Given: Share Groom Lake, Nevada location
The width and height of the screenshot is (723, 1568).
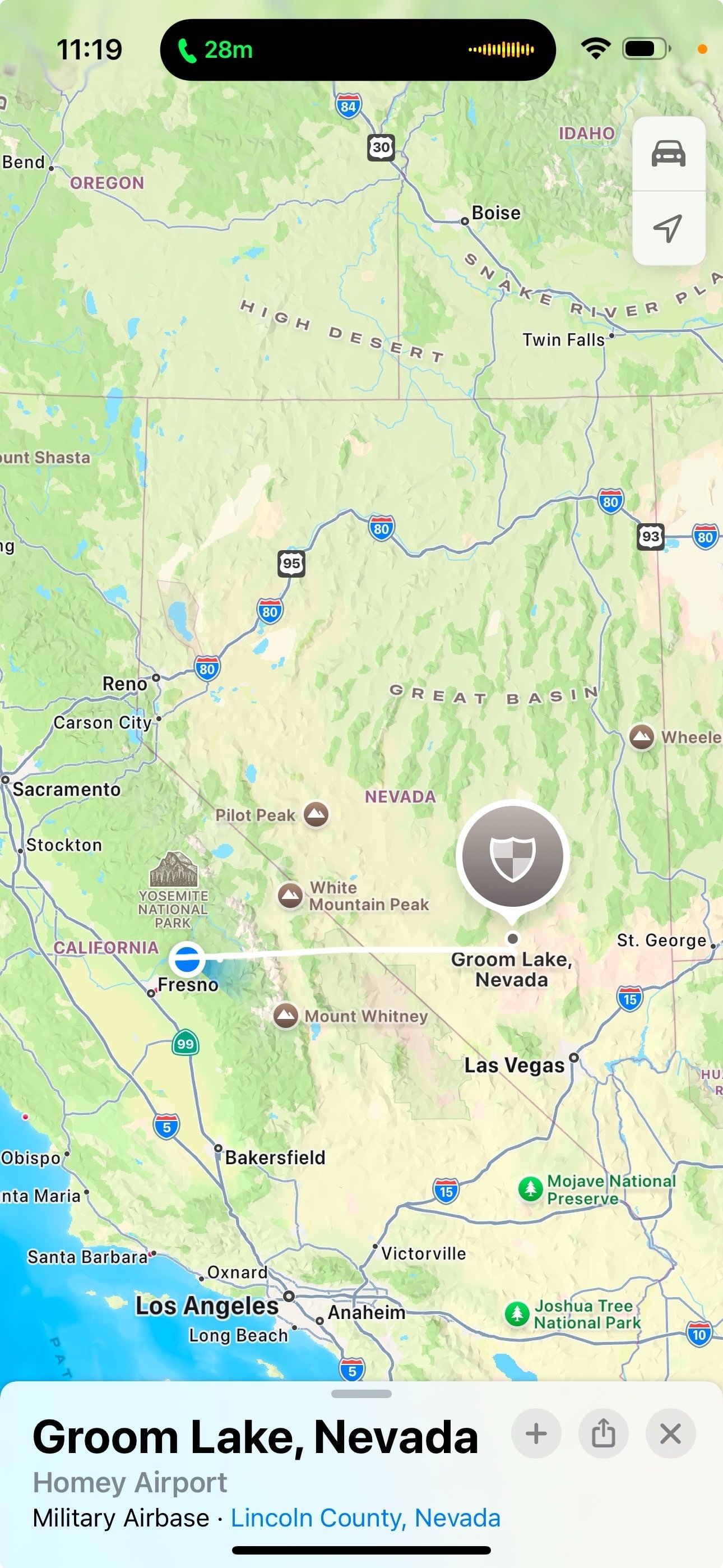Looking at the screenshot, I should pyautogui.click(x=603, y=1433).
